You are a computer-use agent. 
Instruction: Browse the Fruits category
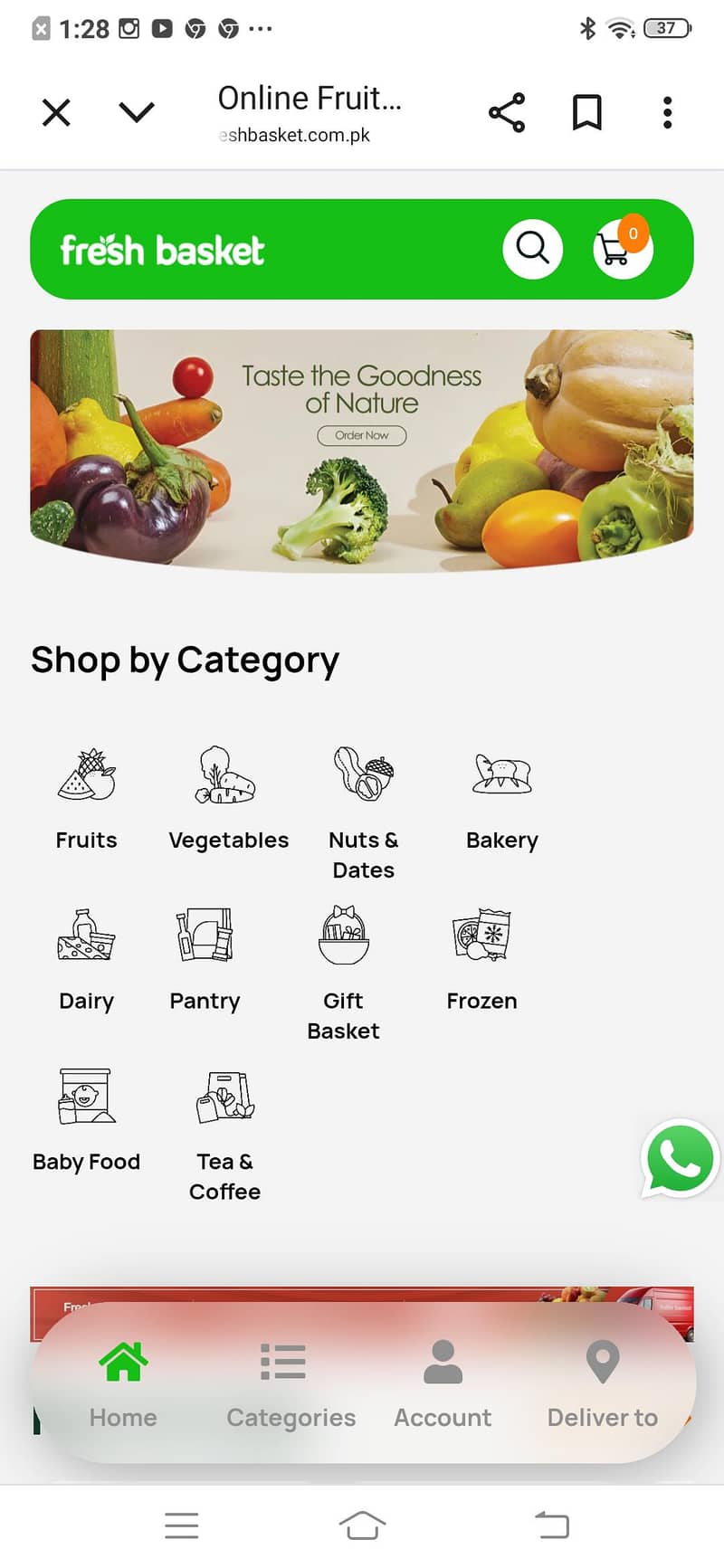(x=87, y=797)
